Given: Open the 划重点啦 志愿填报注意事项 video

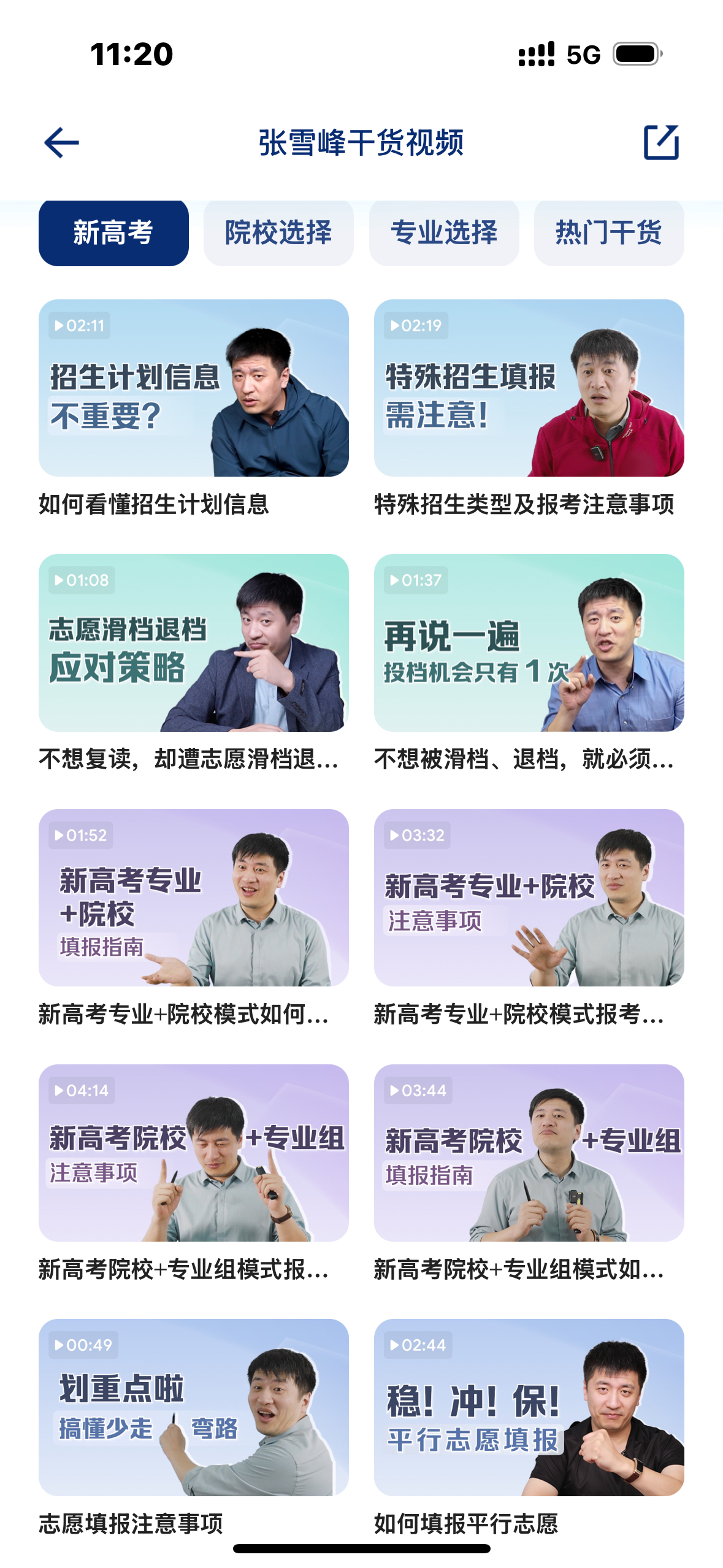Looking at the screenshot, I should 193,1407.
